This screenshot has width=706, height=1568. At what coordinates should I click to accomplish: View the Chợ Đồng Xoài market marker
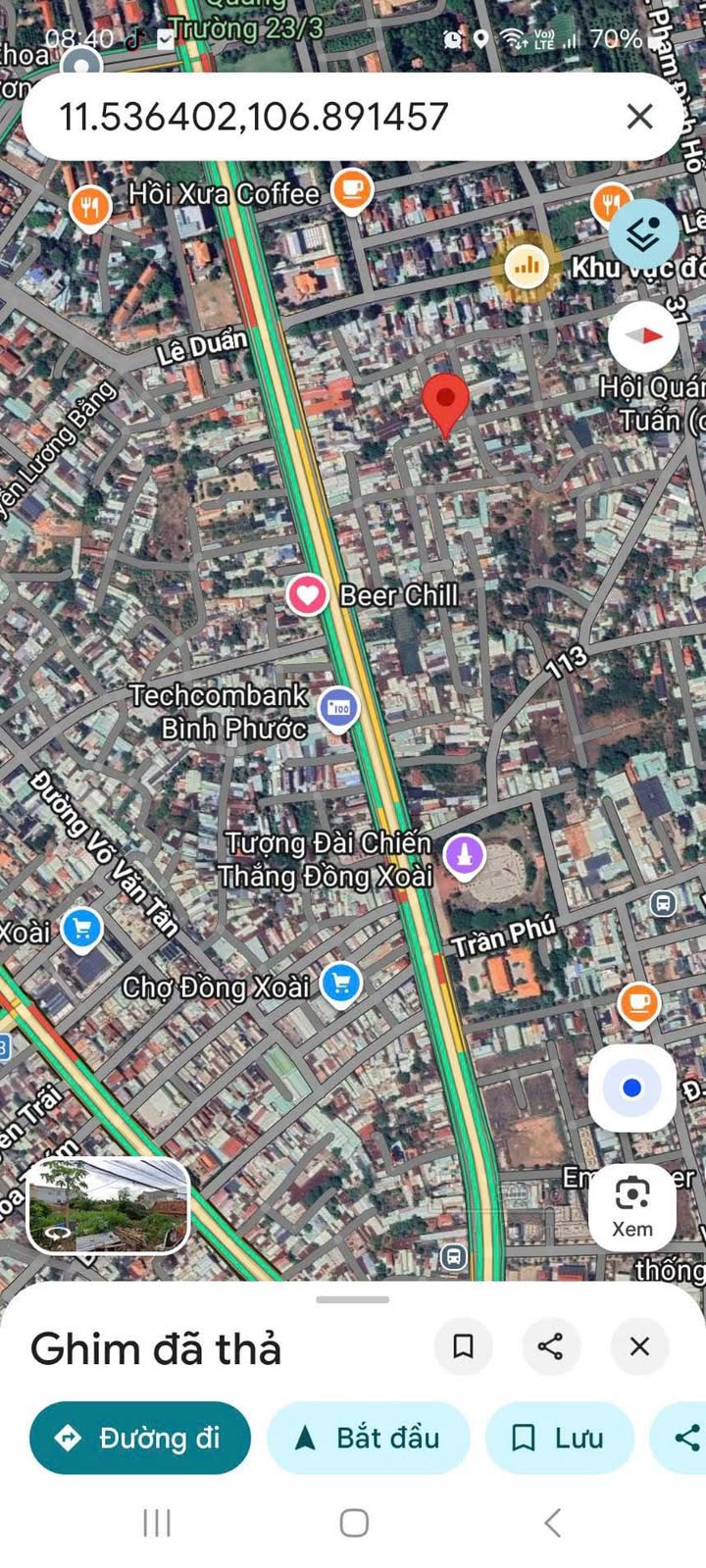pos(341,984)
